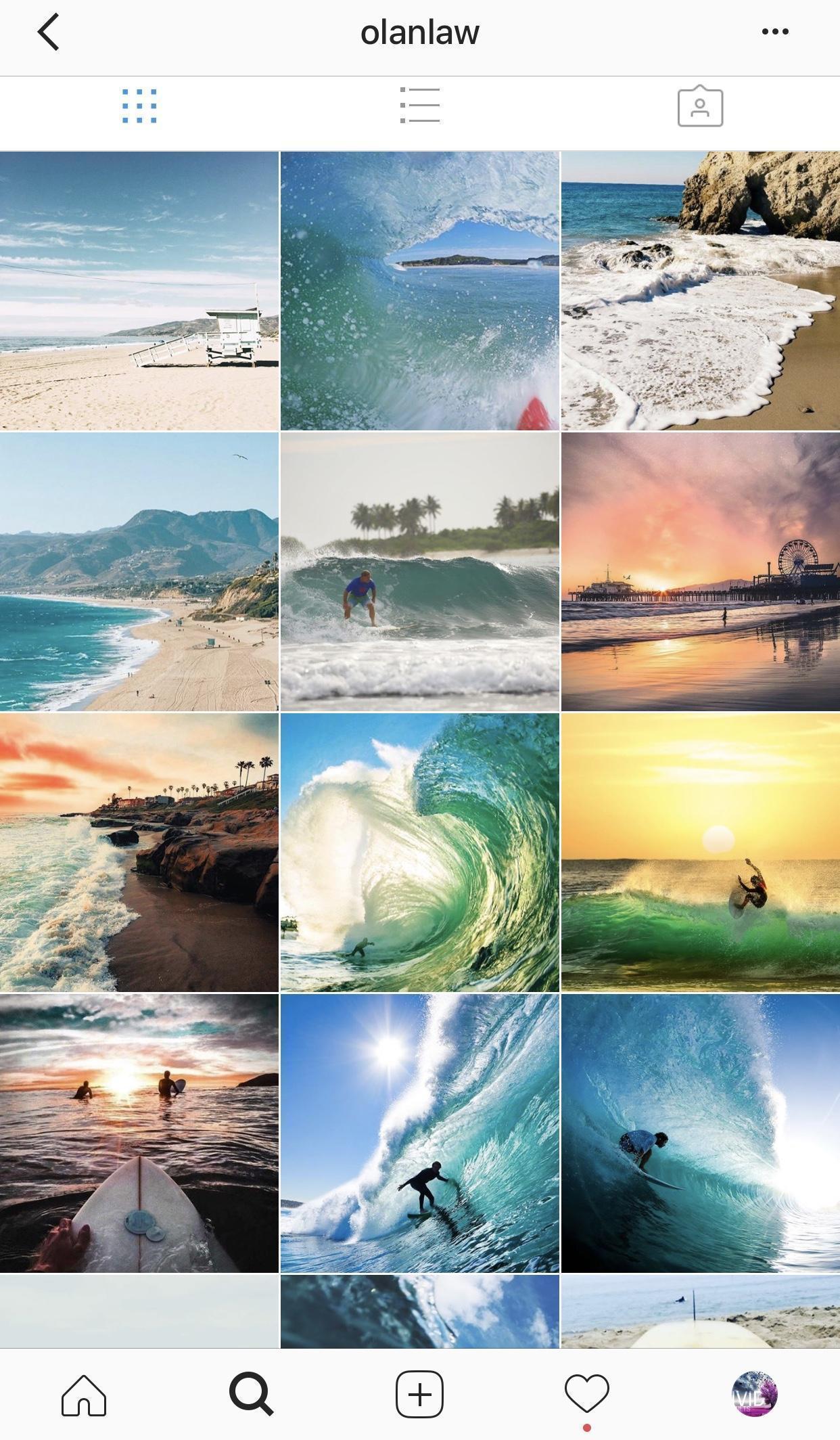
Task: Open the Search and Explore tab
Action: [x=252, y=1395]
